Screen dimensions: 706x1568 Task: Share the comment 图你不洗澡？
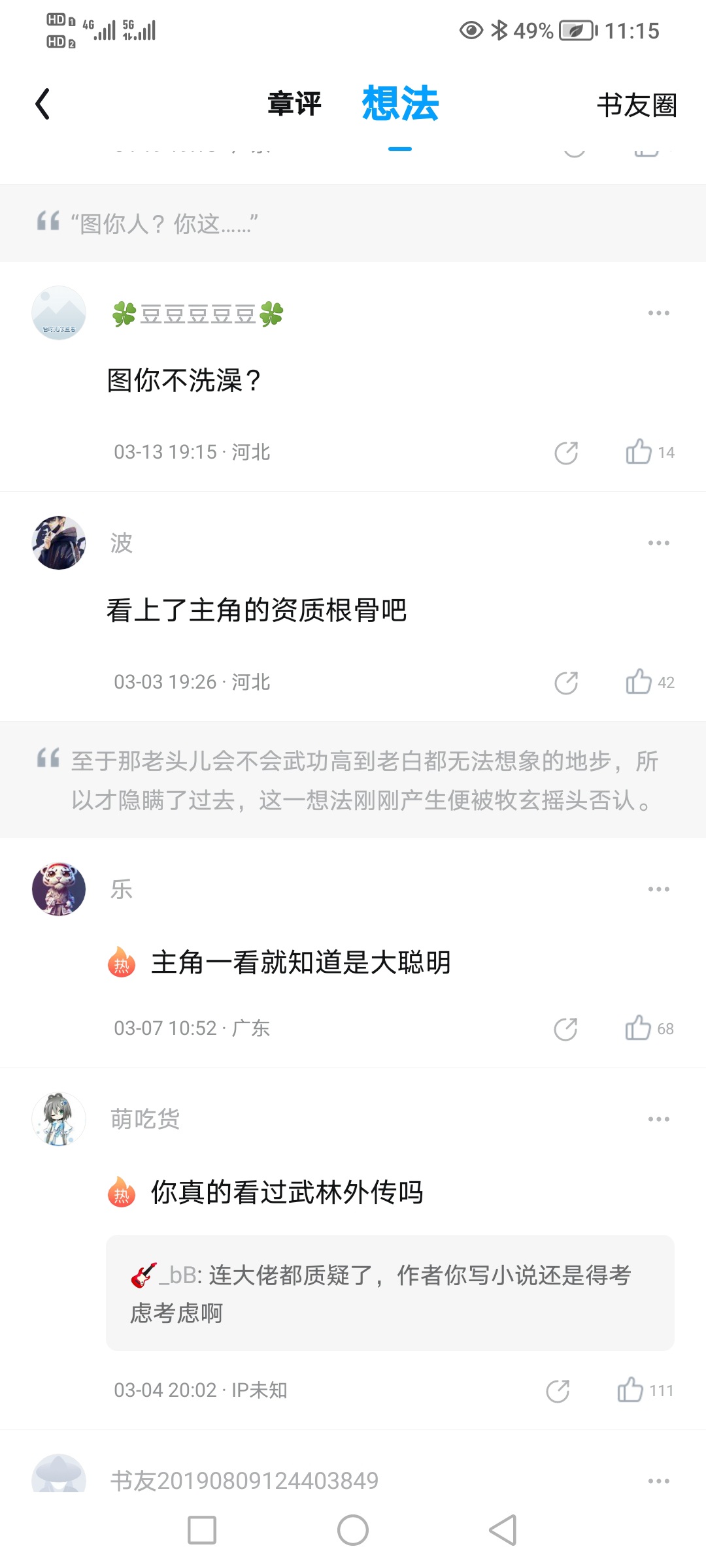[566, 452]
